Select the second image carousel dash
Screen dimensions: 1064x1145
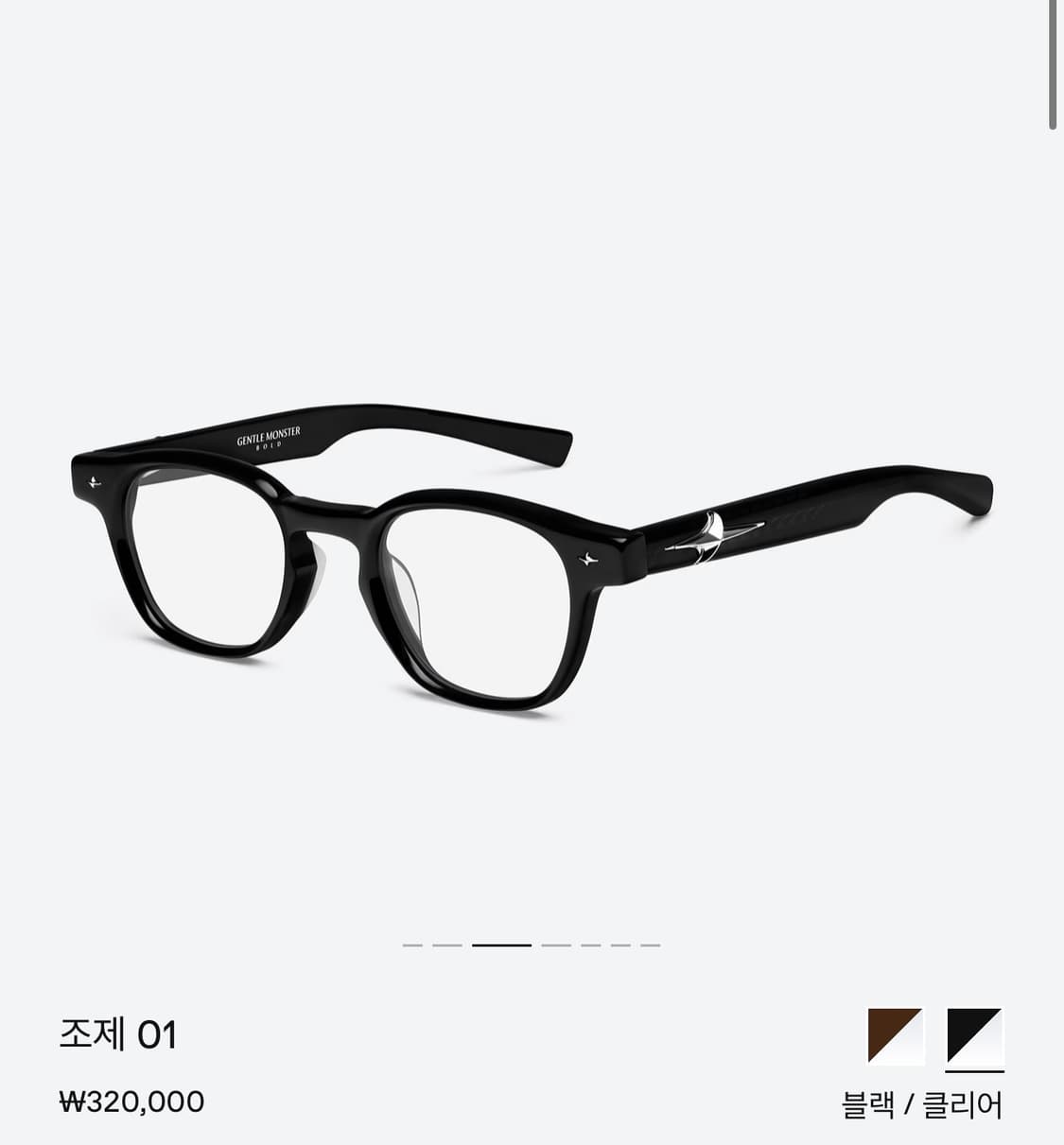tap(450, 944)
